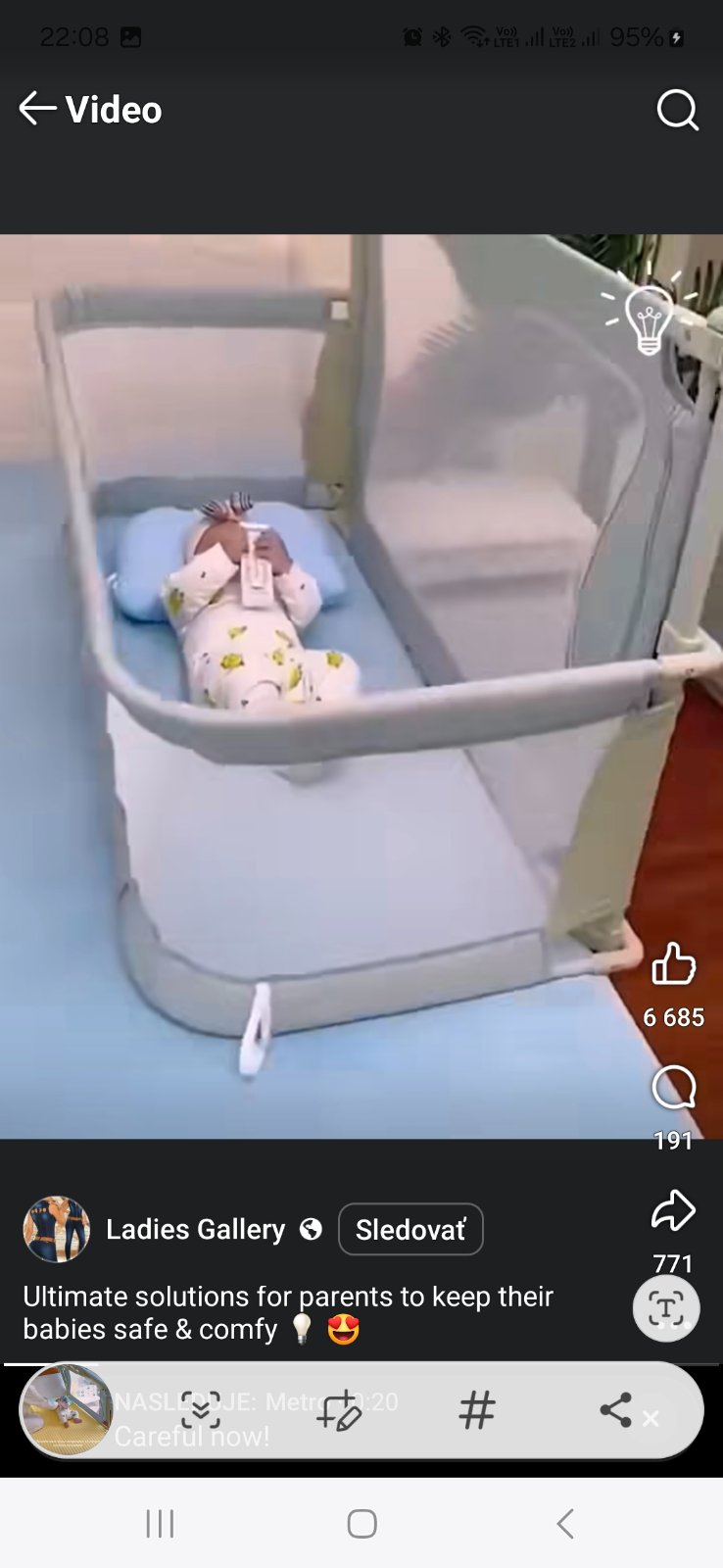Go to the home screen
Screen dimensions: 723x1568
(361, 1524)
